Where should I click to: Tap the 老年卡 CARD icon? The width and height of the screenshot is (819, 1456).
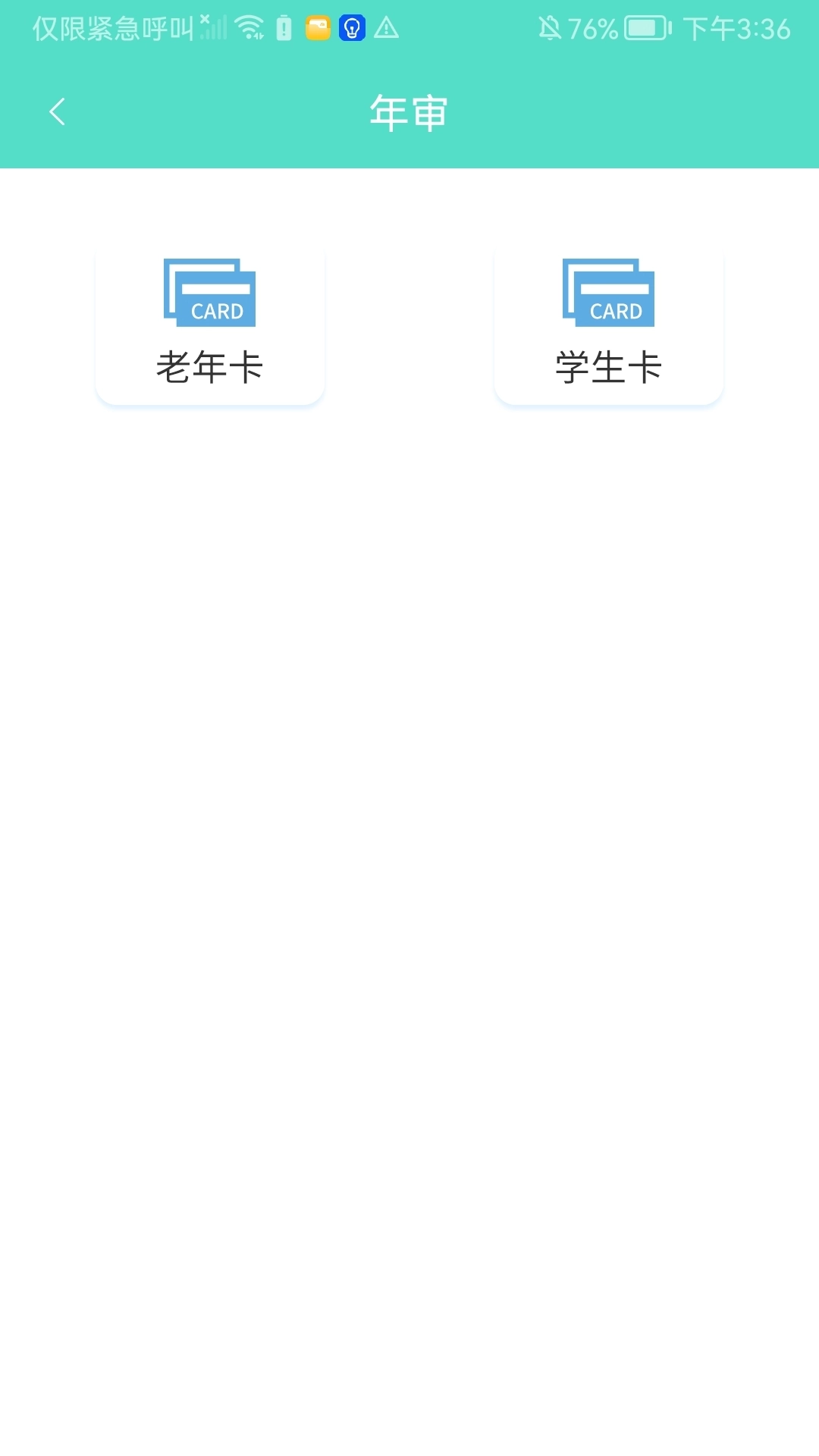[x=210, y=292]
